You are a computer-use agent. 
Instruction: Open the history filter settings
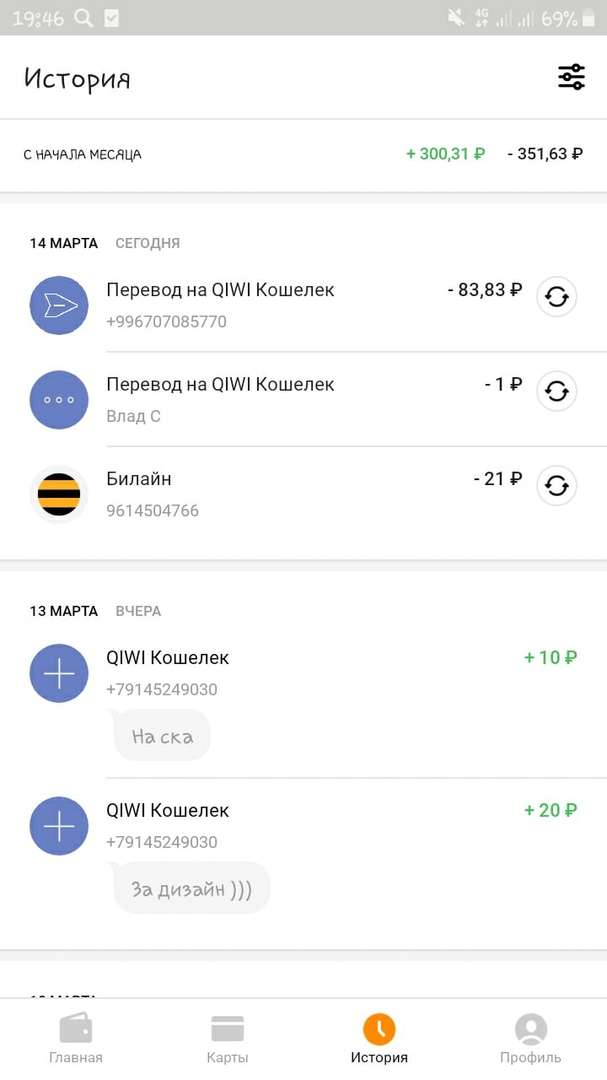point(571,77)
